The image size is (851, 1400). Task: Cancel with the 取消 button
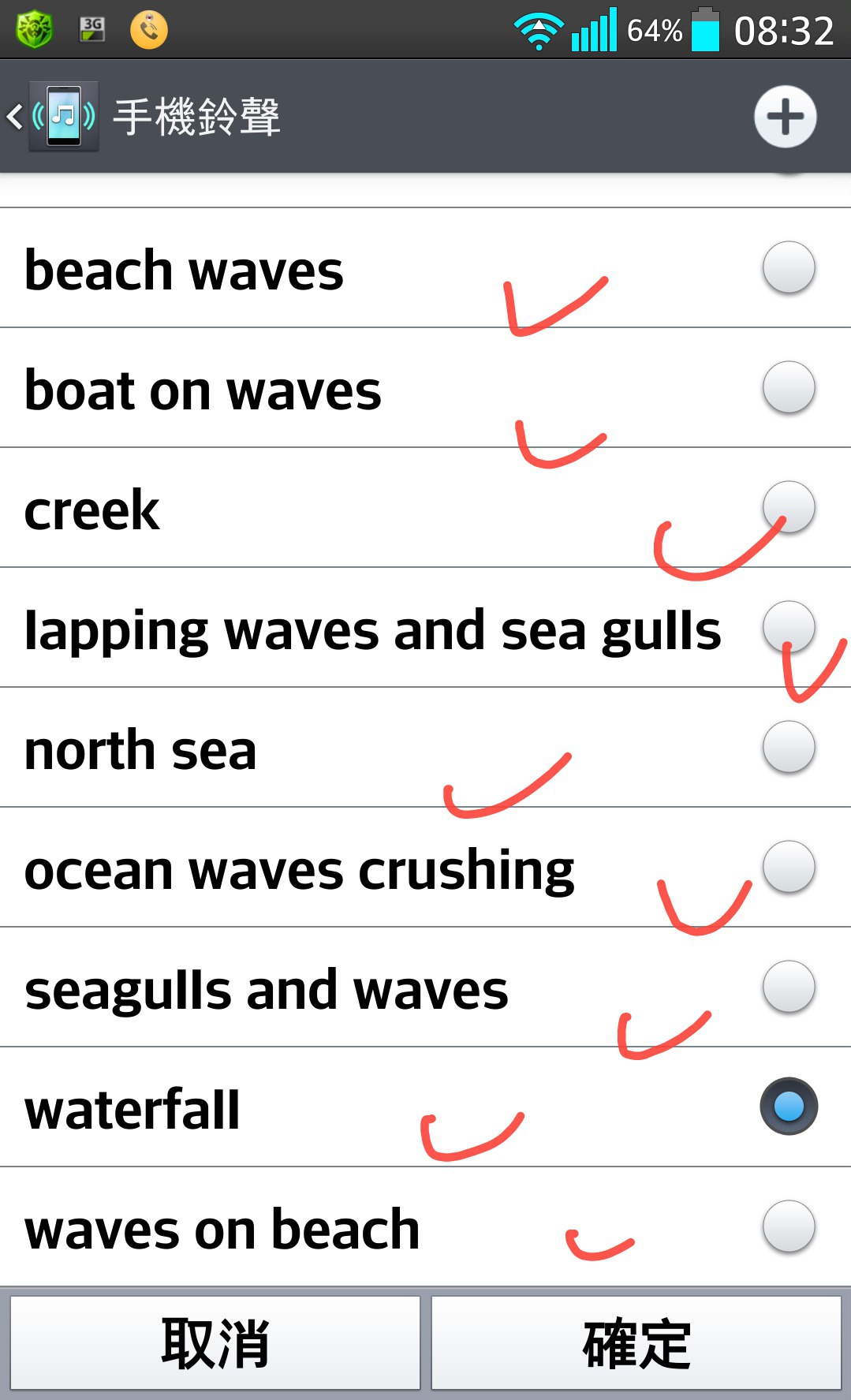(215, 1343)
